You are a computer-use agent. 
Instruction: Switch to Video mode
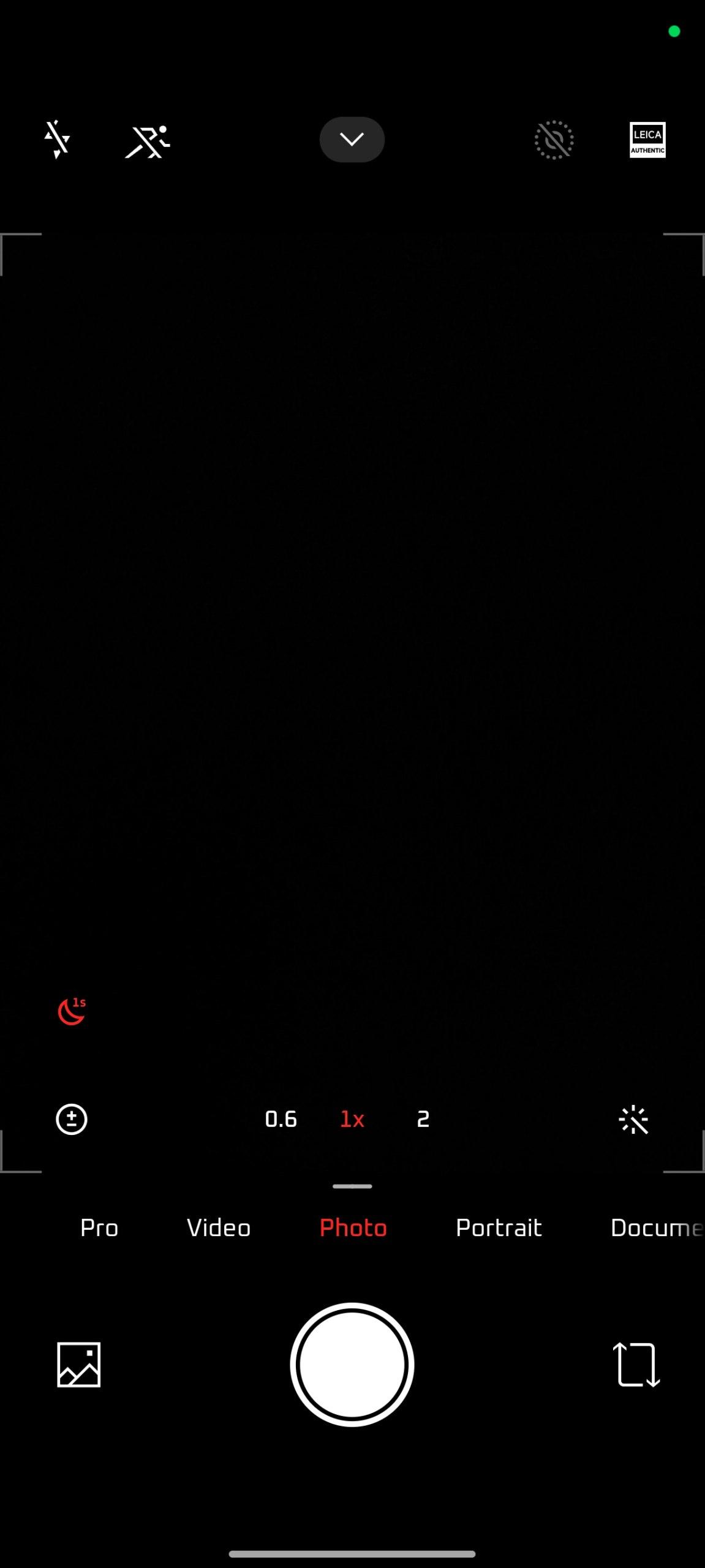(x=219, y=1227)
